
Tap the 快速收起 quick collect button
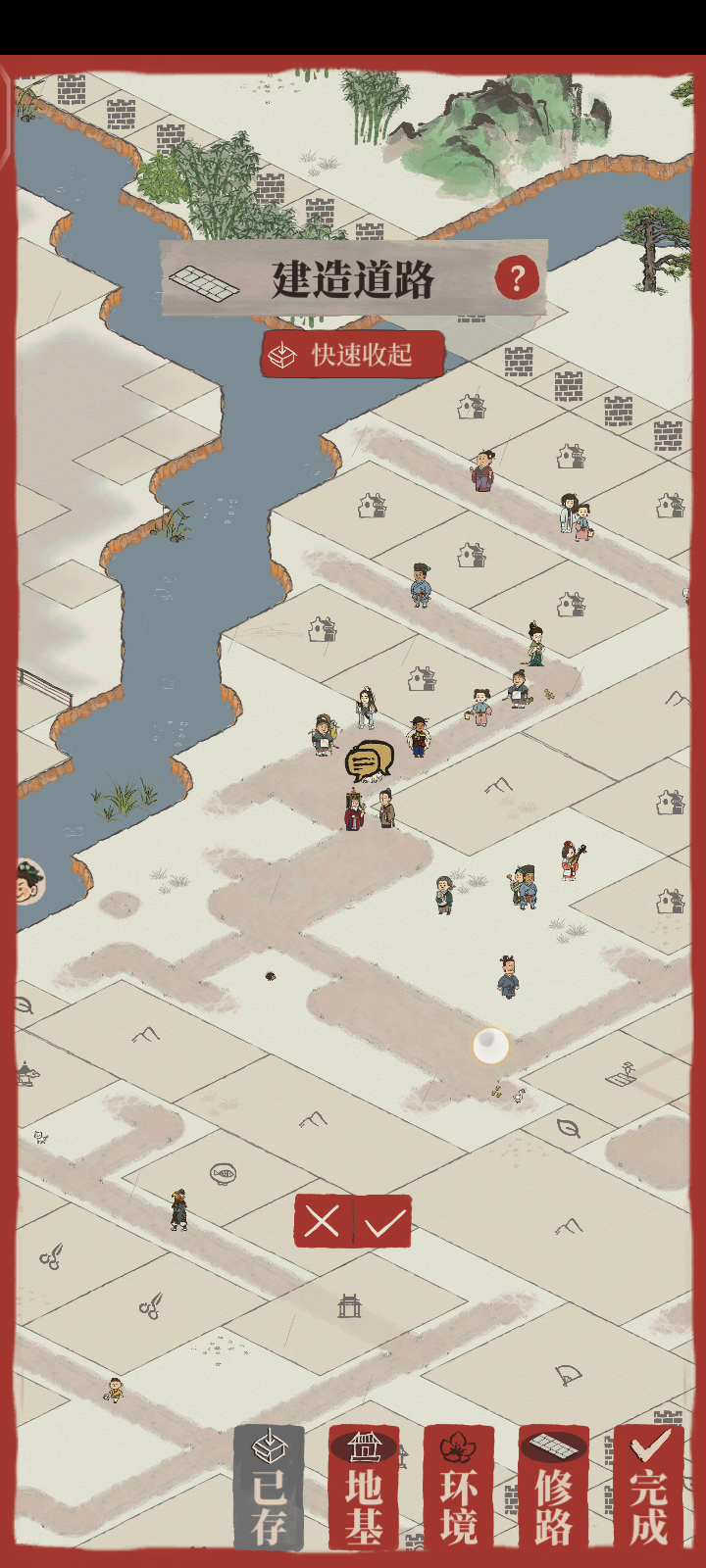pos(353,354)
